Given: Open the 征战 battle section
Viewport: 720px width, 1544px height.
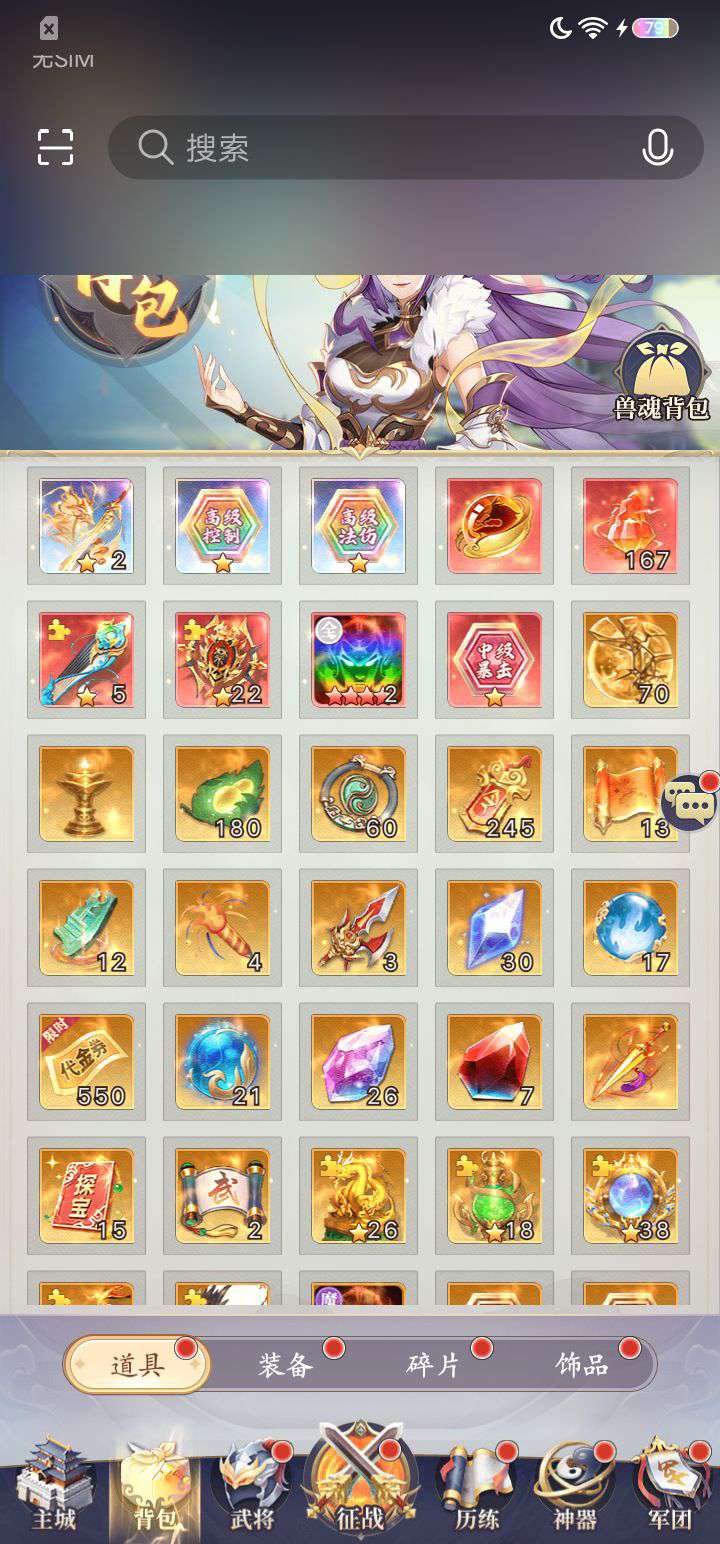Looking at the screenshot, I should point(360,1480).
